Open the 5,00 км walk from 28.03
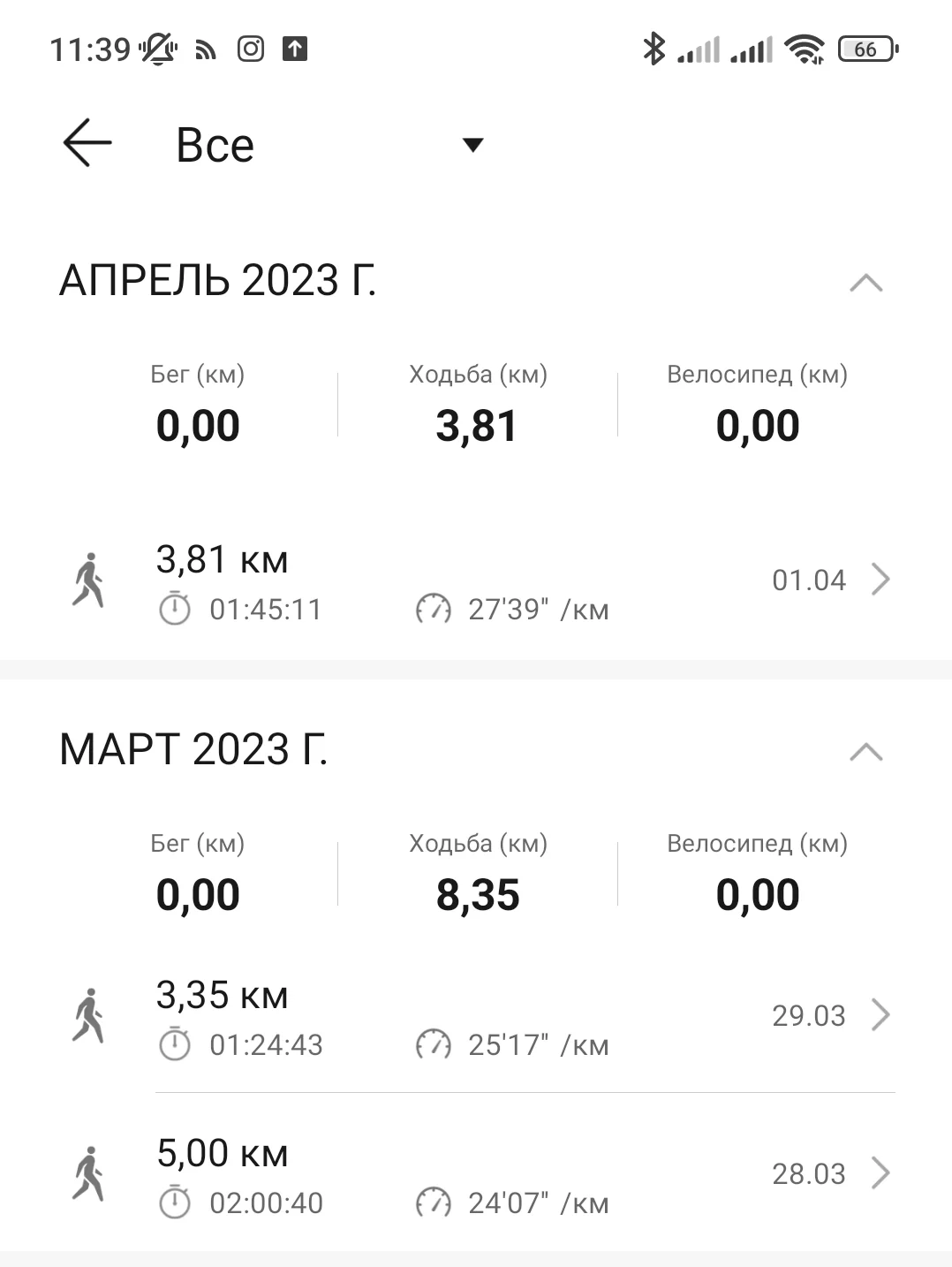952x1267 pixels. 477,1175
